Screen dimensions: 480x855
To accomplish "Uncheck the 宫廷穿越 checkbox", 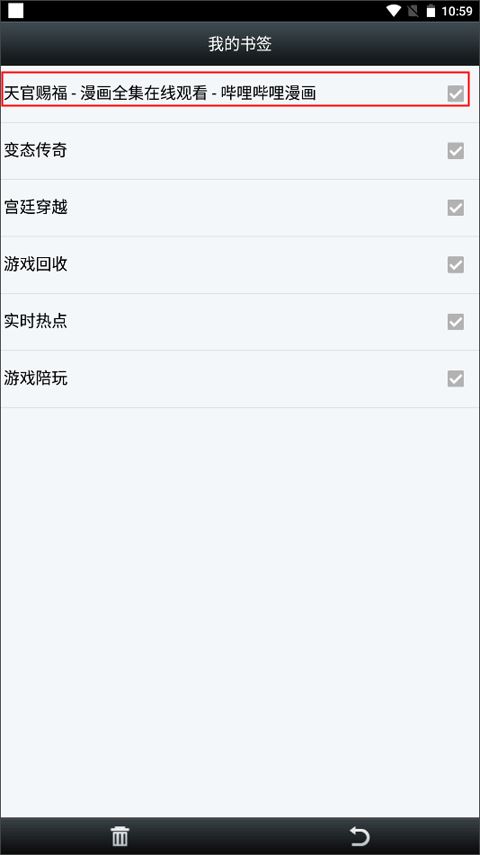I will [x=455, y=207].
